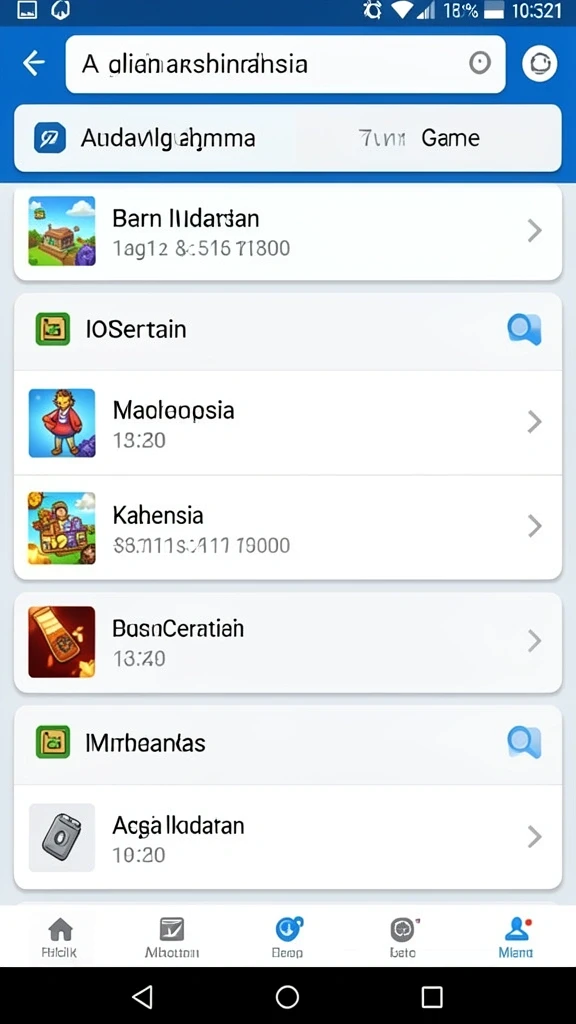The width and height of the screenshot is (576, 1024).
Task: Tap the search field at the top
Action: [x=285, y=64]
